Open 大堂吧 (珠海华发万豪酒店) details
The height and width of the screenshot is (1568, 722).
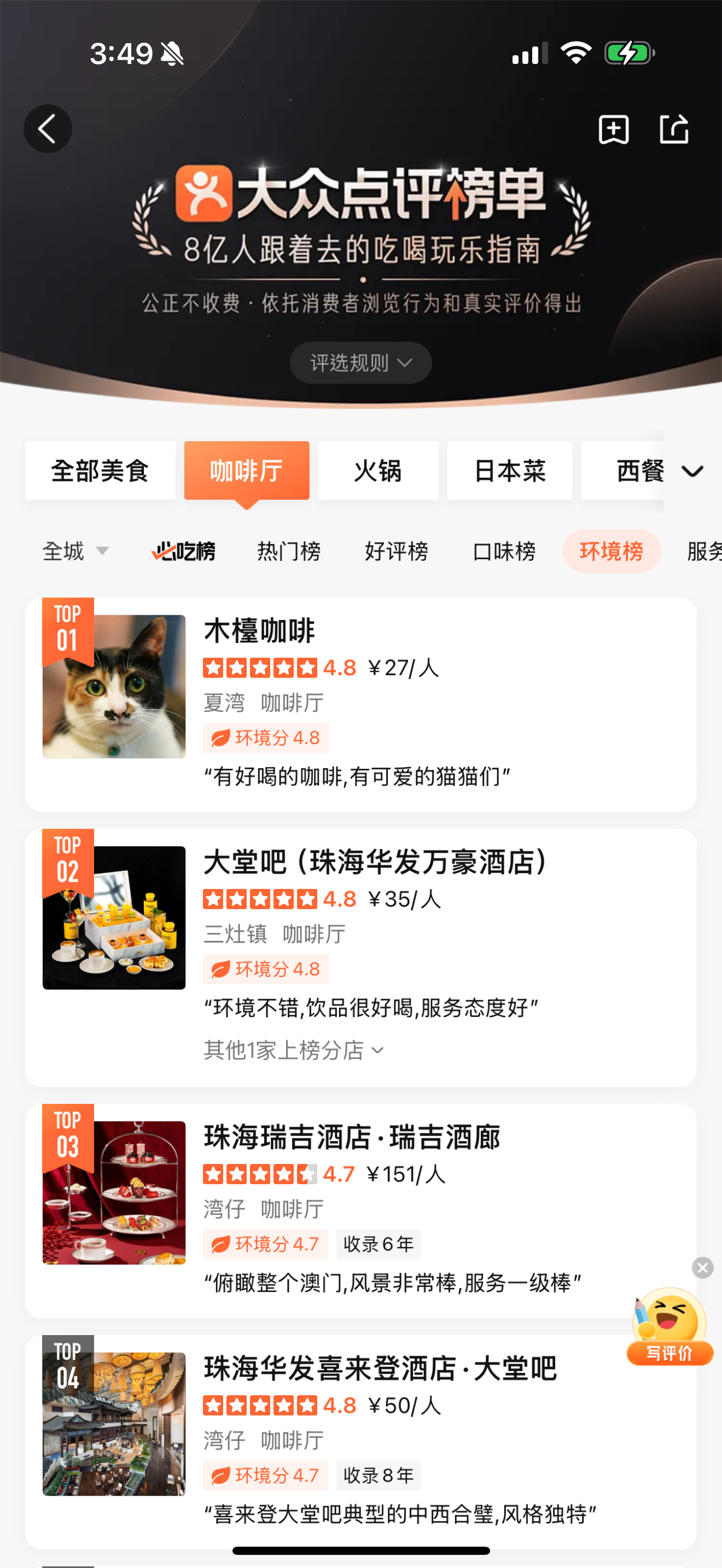point(376,862)
